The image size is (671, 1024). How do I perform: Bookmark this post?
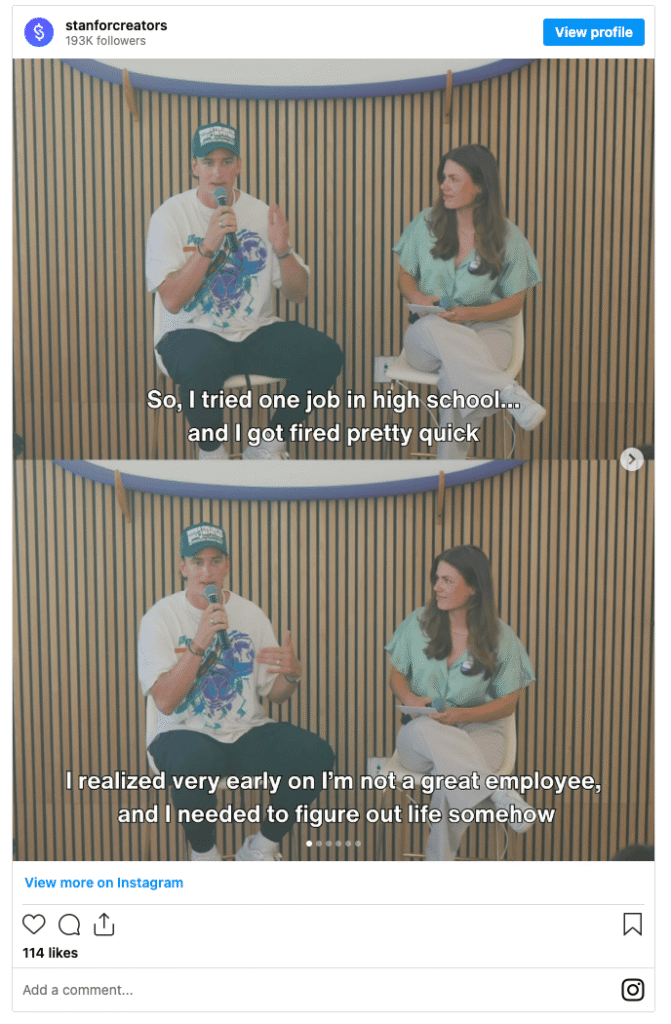[632, 924]
